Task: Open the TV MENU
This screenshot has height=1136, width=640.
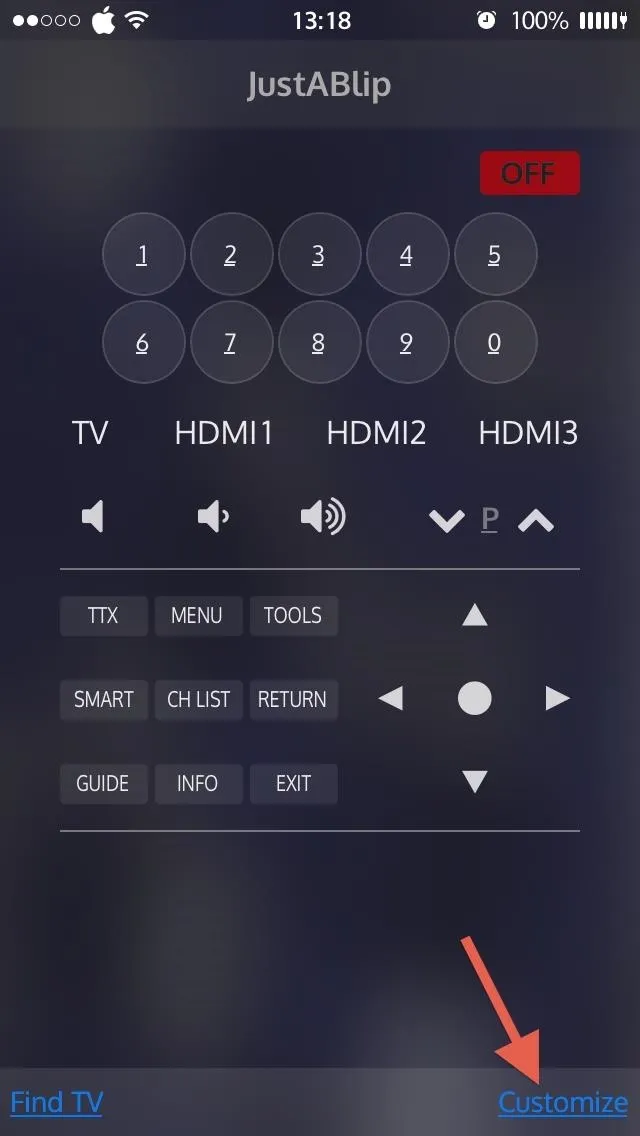Action: point(199,616)
